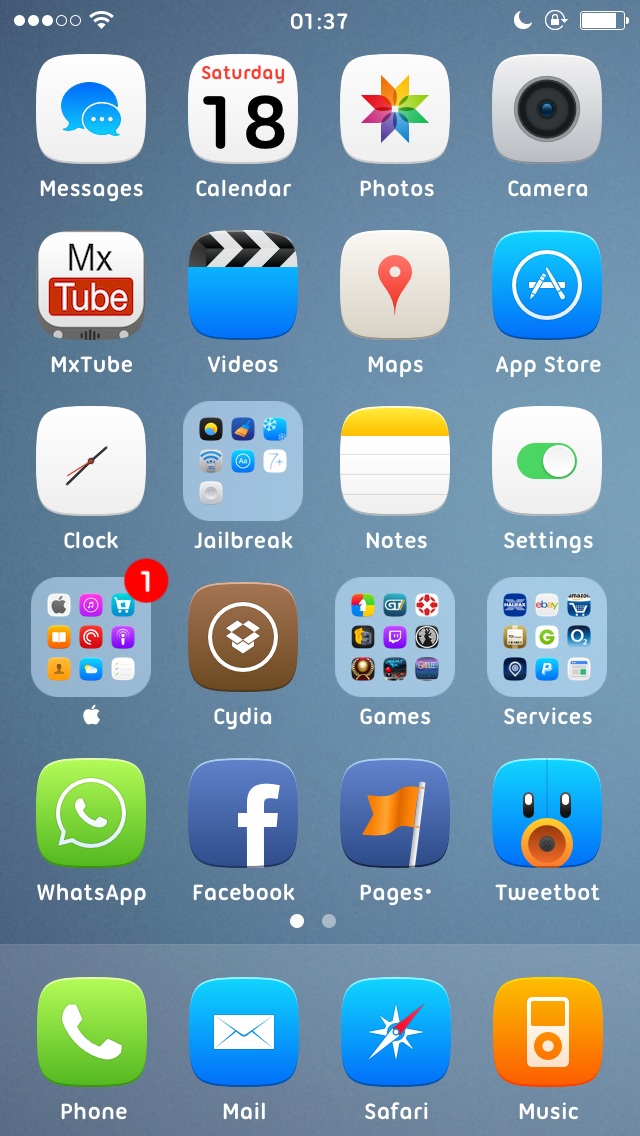This screenshot has height=1136, width=640.
Task: Open the Services folder
Action: pyautogui.click(x=547, y=638)
